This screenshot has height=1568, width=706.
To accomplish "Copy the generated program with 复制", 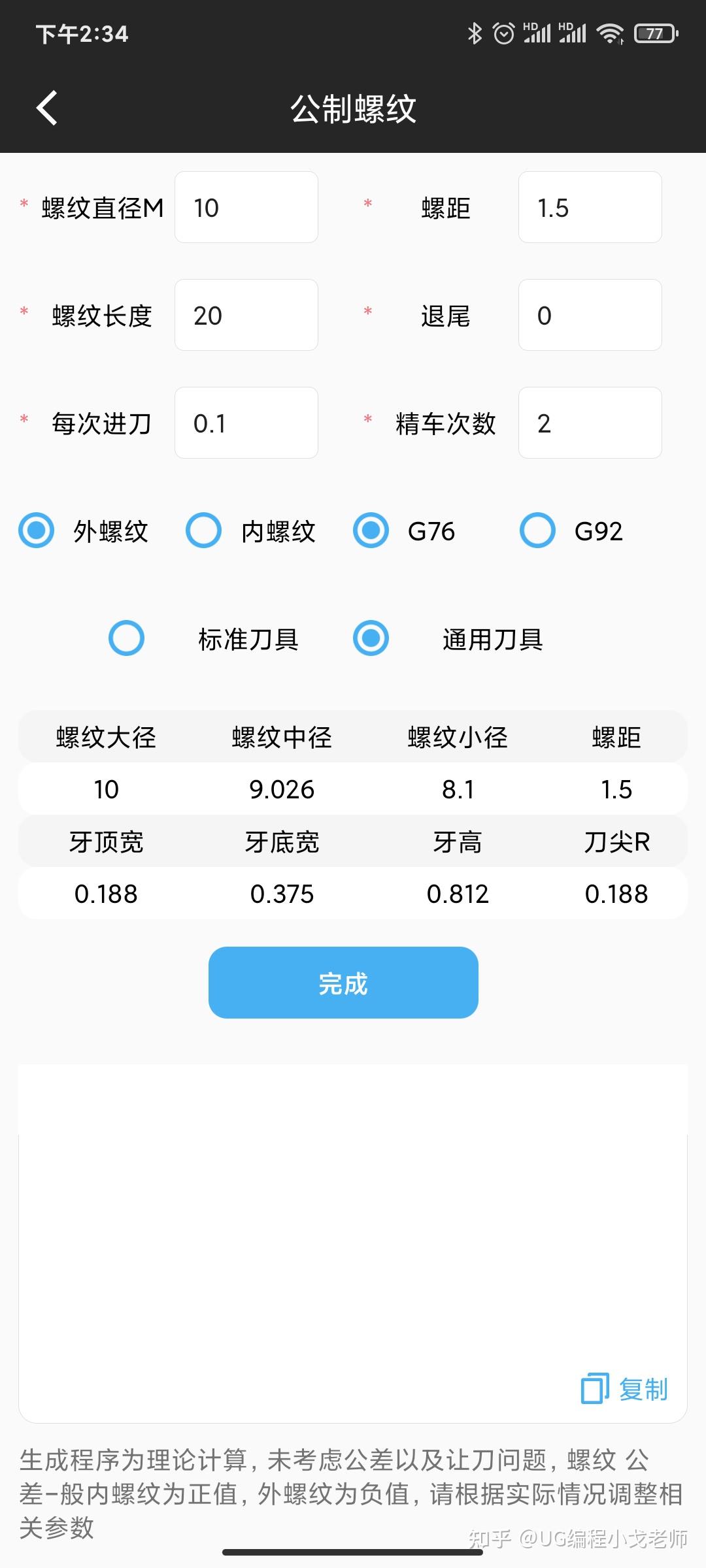I will tap(625, 1389).
